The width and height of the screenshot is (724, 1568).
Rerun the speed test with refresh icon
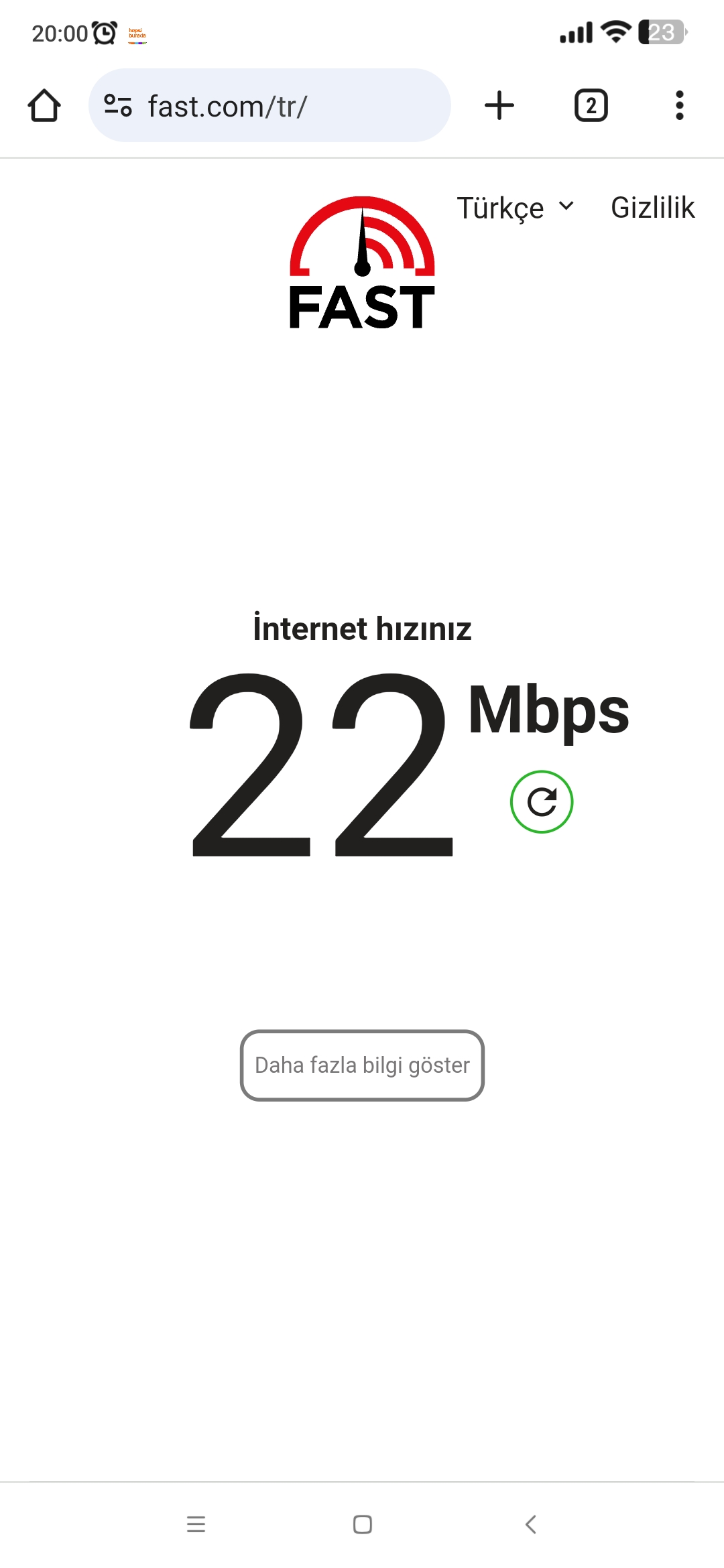click(x=542, y=802)
